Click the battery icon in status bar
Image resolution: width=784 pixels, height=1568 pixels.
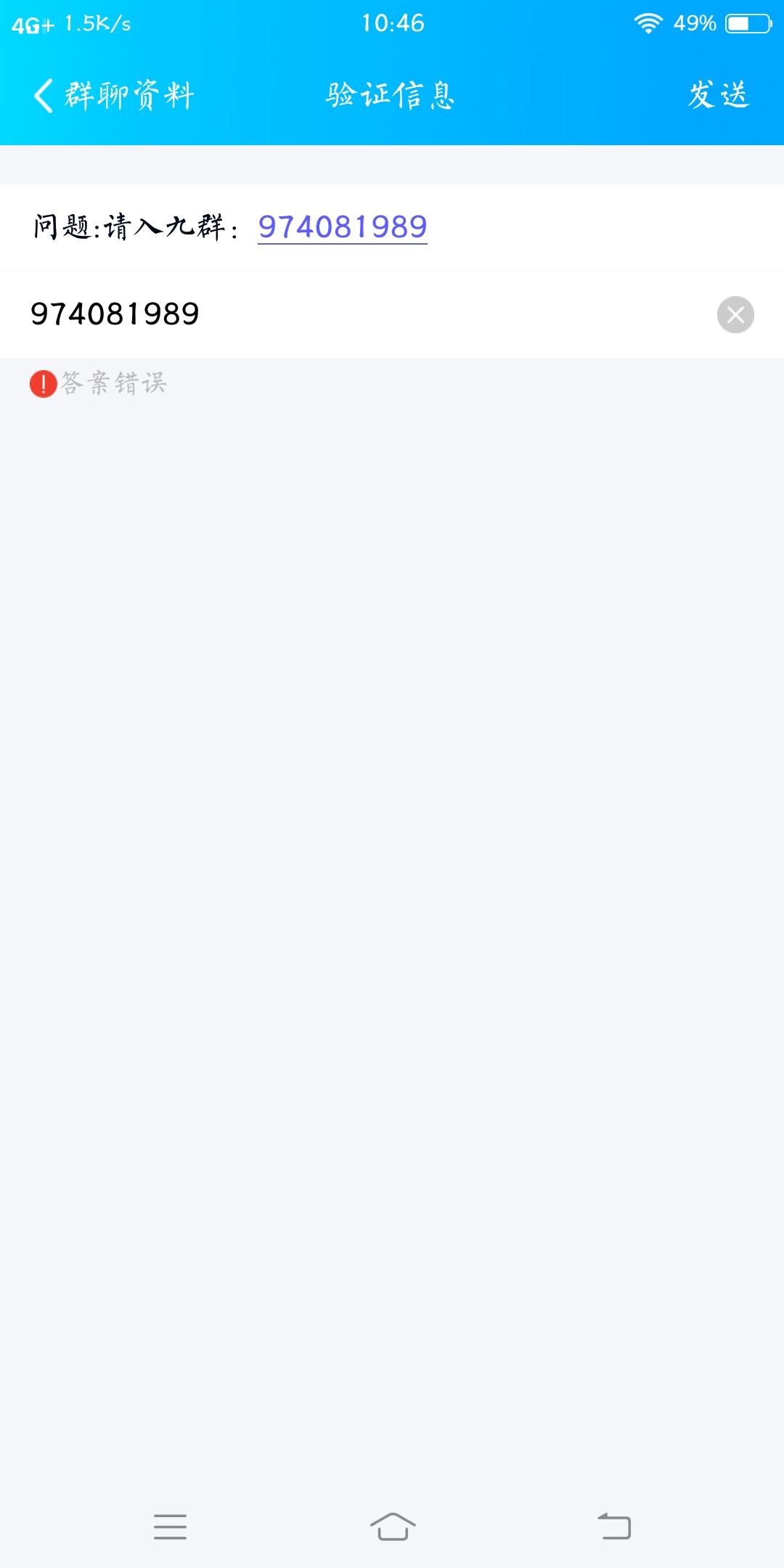pyautogui.click(x=747, y=23)
